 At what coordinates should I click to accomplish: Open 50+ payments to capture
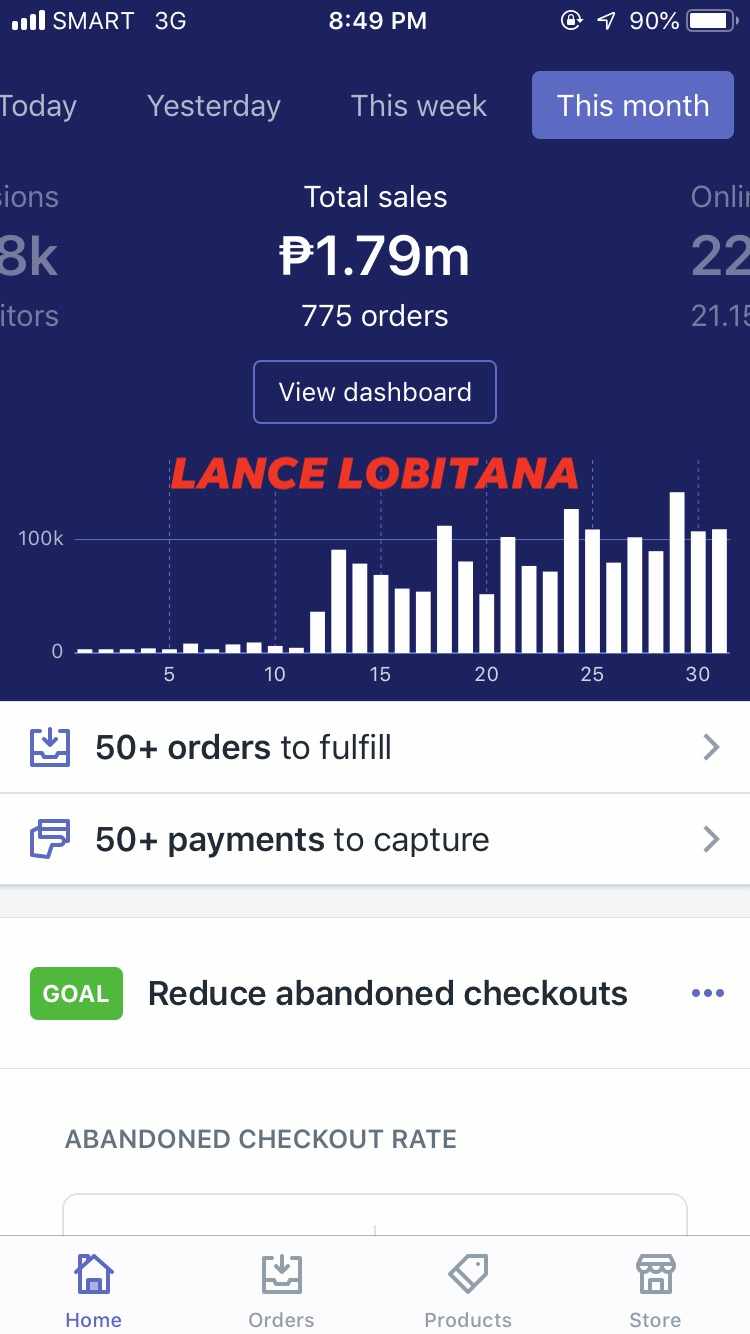(375, 839)
